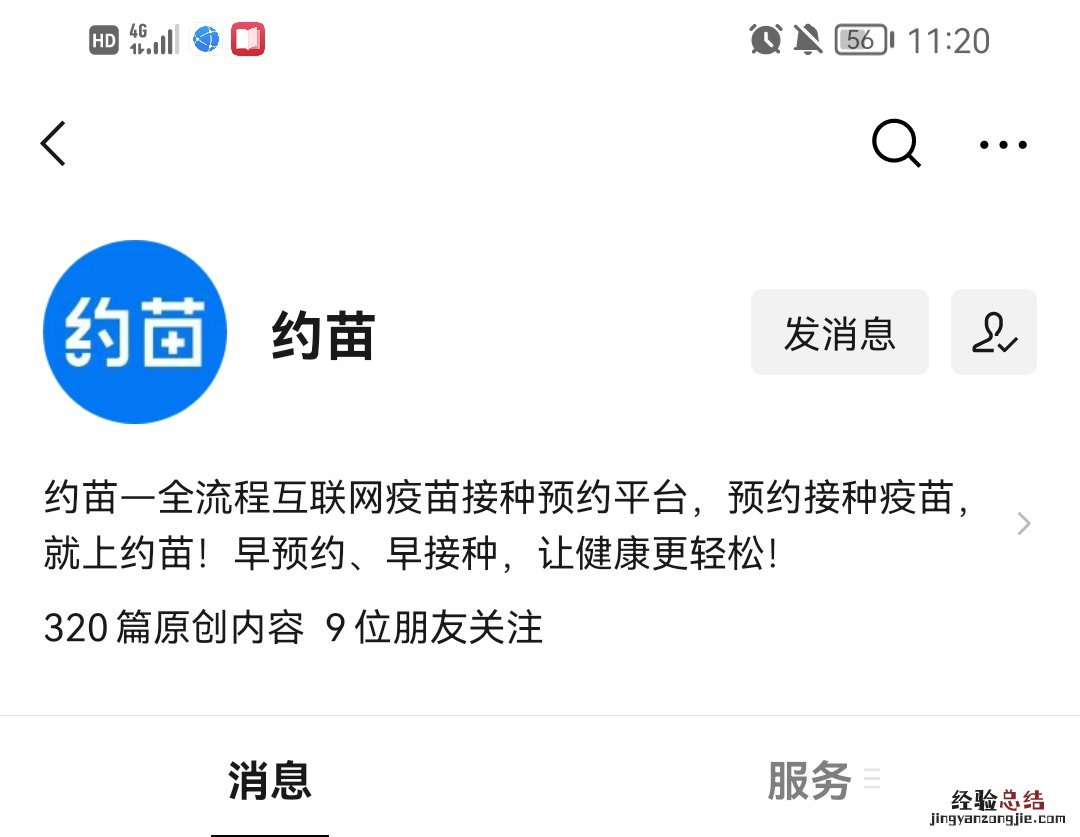The image size is (1080, 837).
Task: Open search in the 约苗 account
Action: pyautogui.click(x=895, y=144)
